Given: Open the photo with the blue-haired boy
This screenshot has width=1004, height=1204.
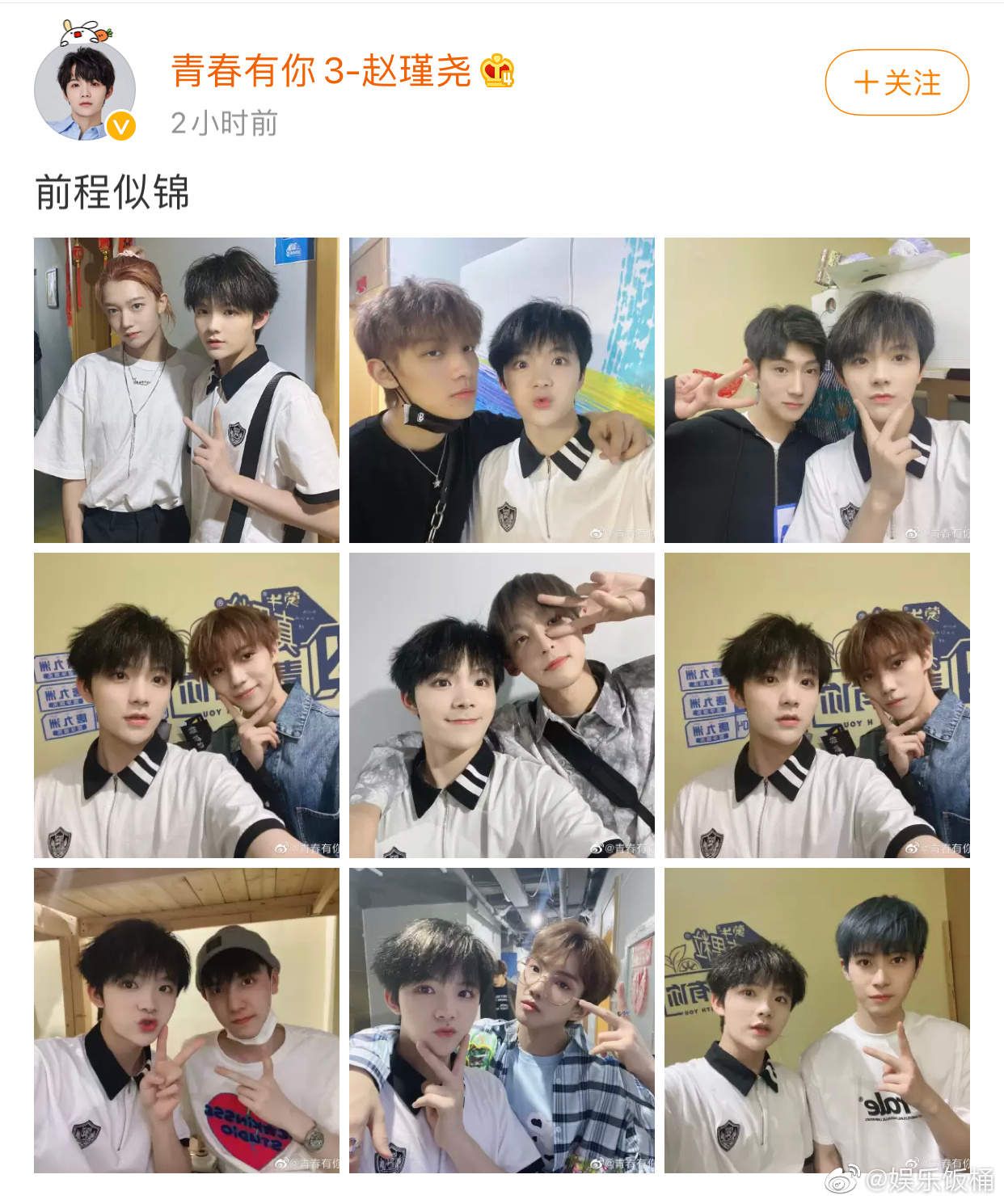Looking at the screenshot, I should click(x=816, y=1020).
